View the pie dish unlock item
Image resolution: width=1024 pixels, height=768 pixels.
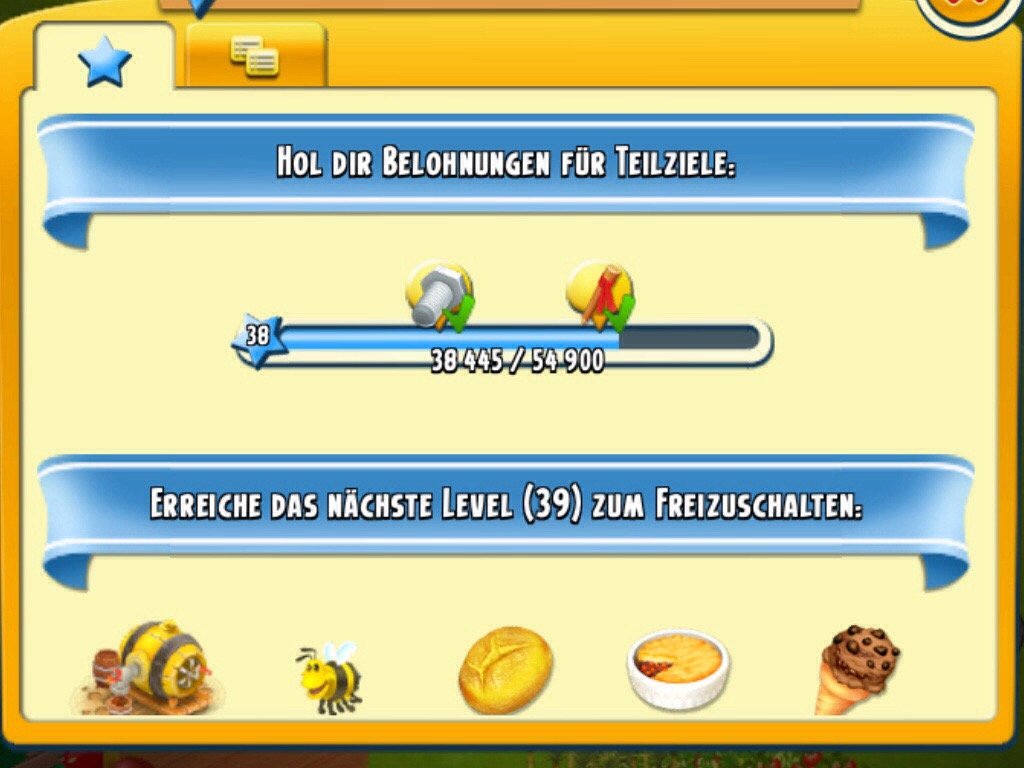678,668
